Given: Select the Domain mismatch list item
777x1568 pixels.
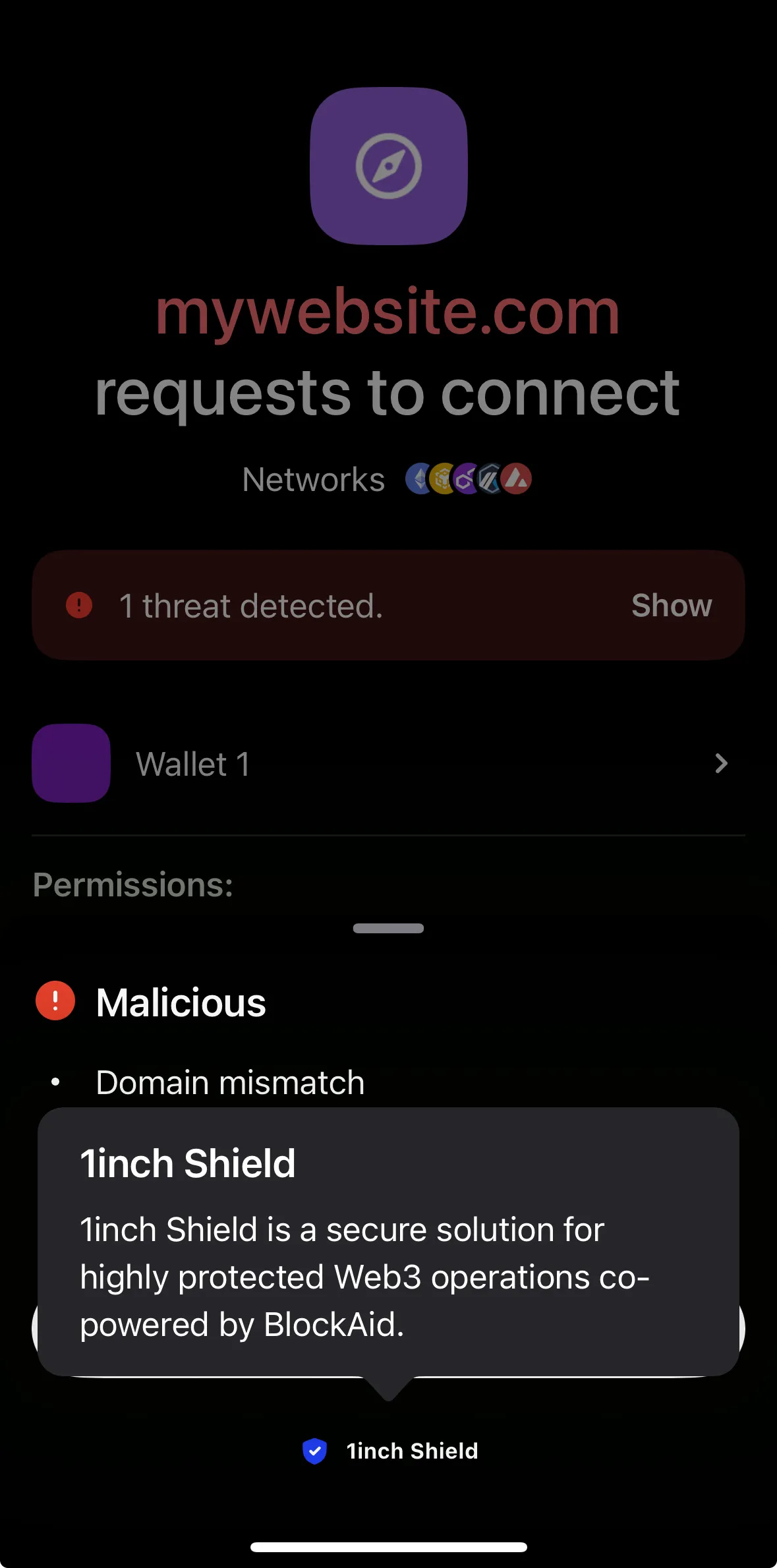Looking at the screenshot, I should coord(229,1082).
